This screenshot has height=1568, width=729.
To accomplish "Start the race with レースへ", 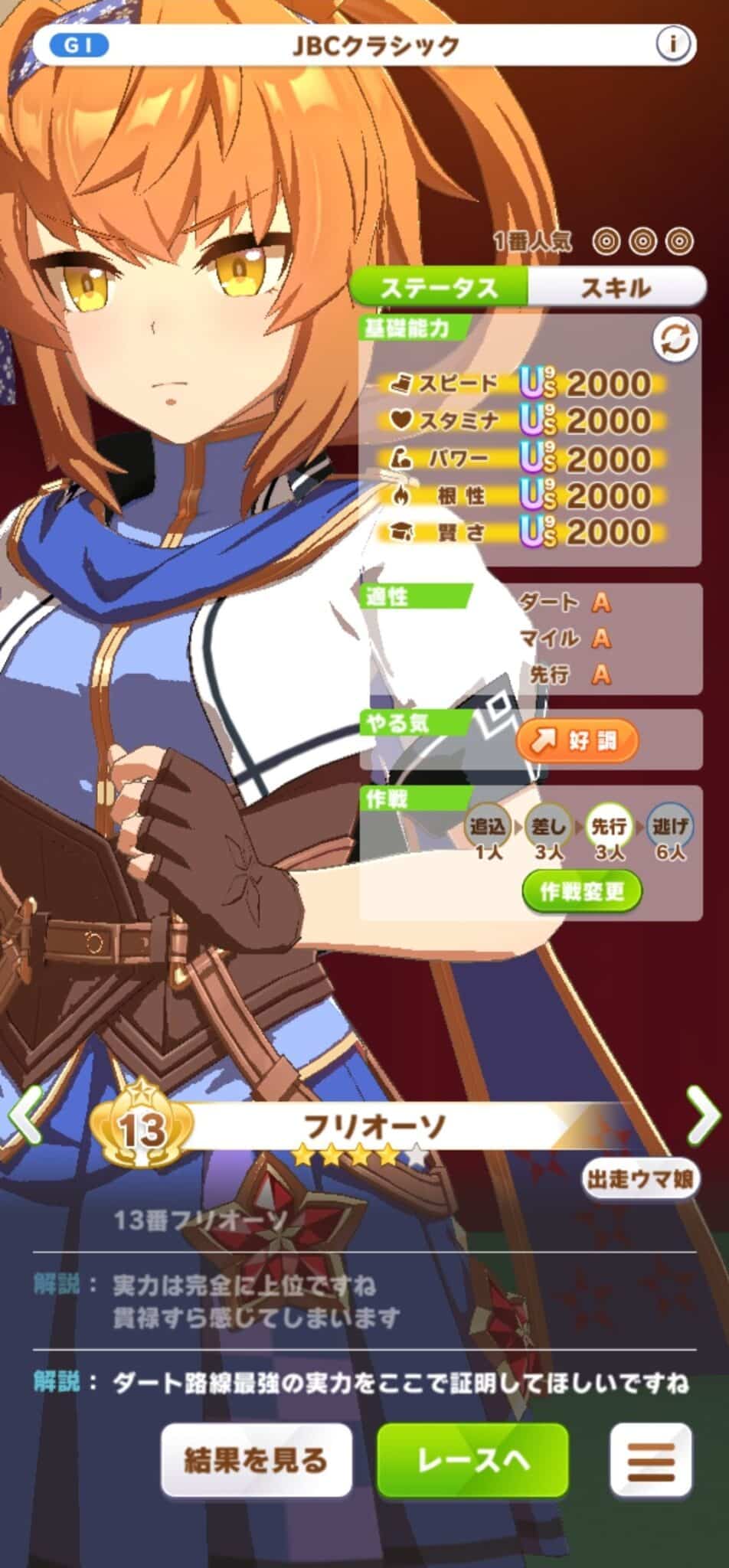I will (472, 1461).
